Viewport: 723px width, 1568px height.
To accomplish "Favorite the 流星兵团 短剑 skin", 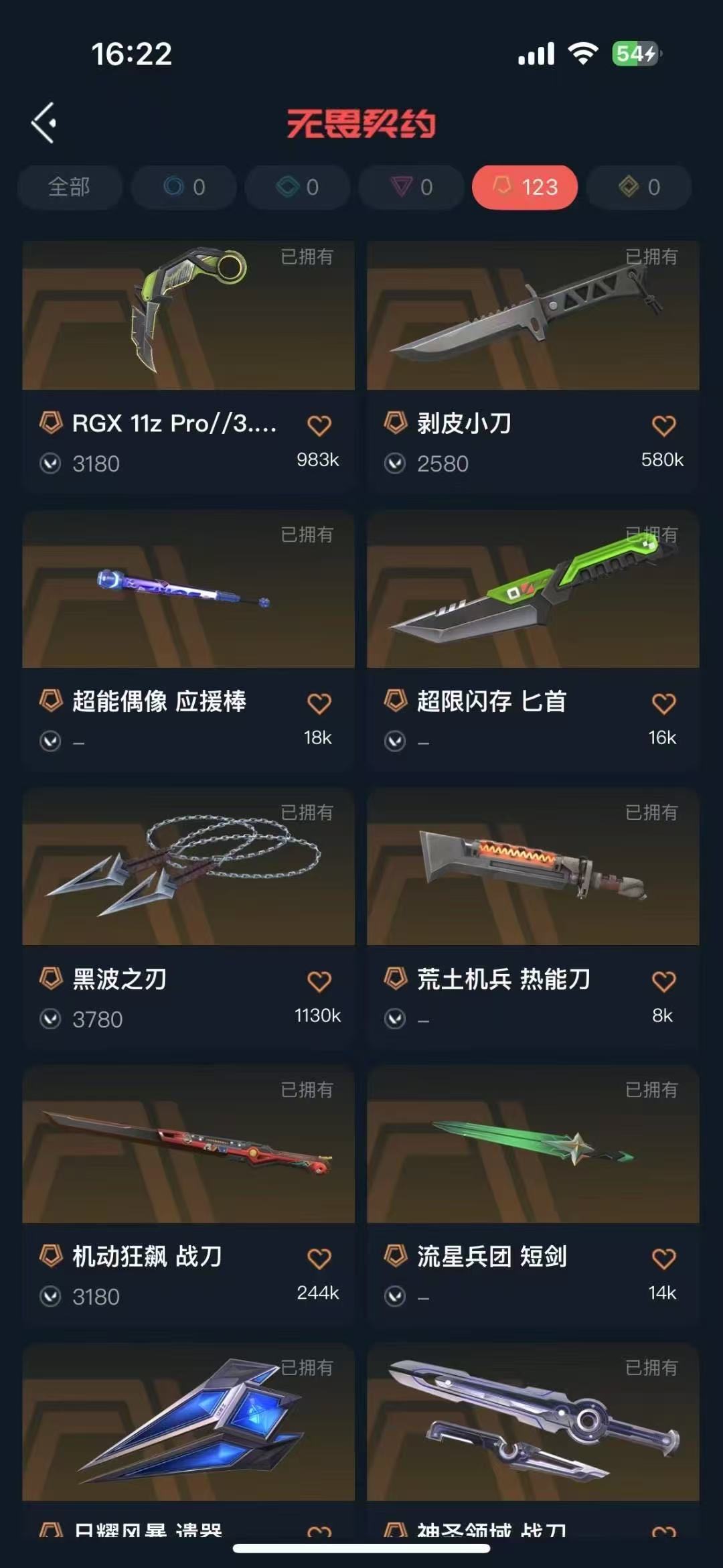I will pyautogui.click(x=663, y=1259).
